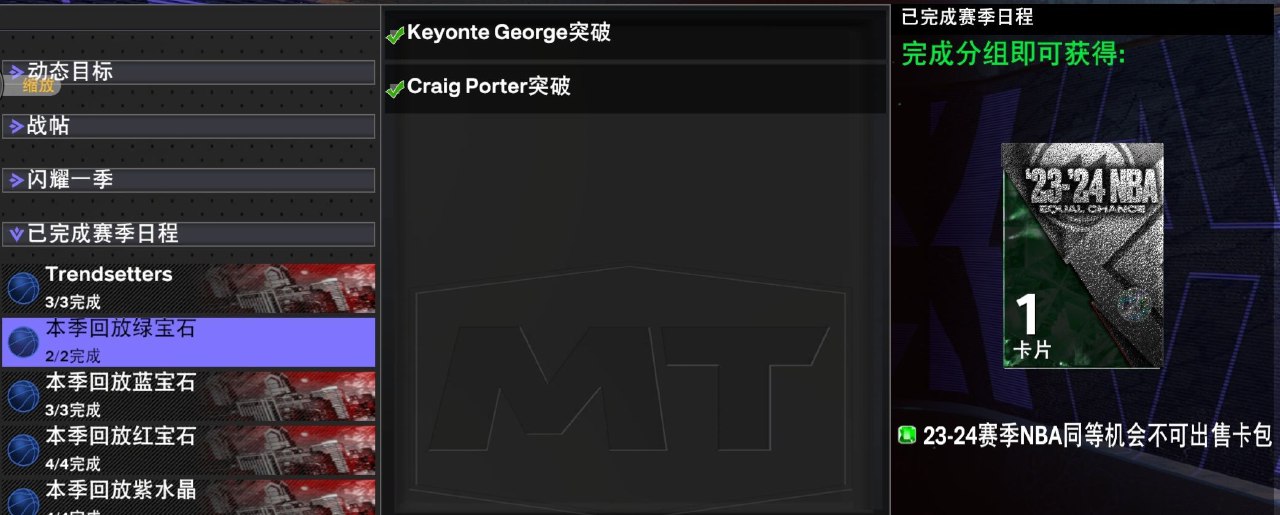The height and width of the screenshot is (515, 1280).
Task: Open the Trendsetters agenda group
Action: click(188, 288)
